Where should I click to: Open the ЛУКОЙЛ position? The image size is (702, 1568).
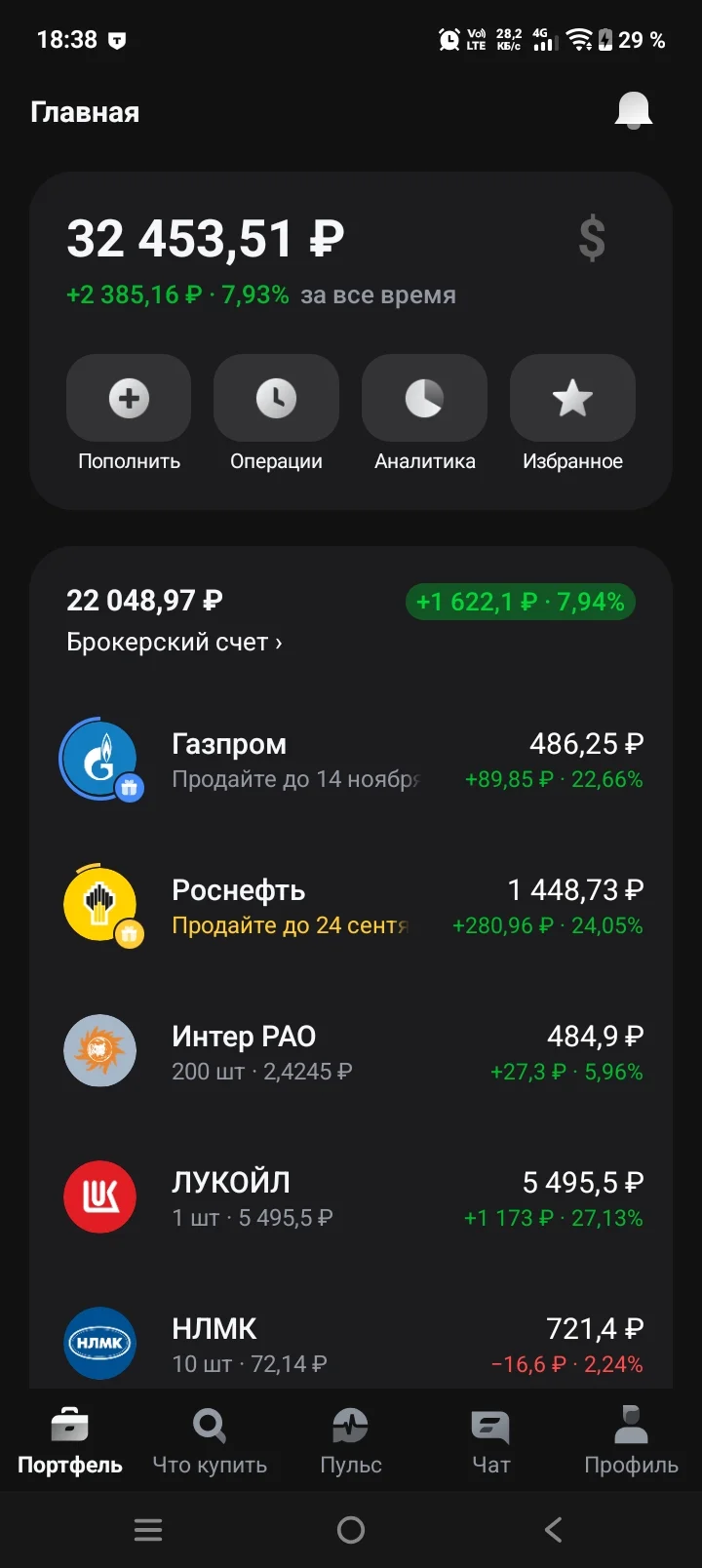[x=351, y=1199]
